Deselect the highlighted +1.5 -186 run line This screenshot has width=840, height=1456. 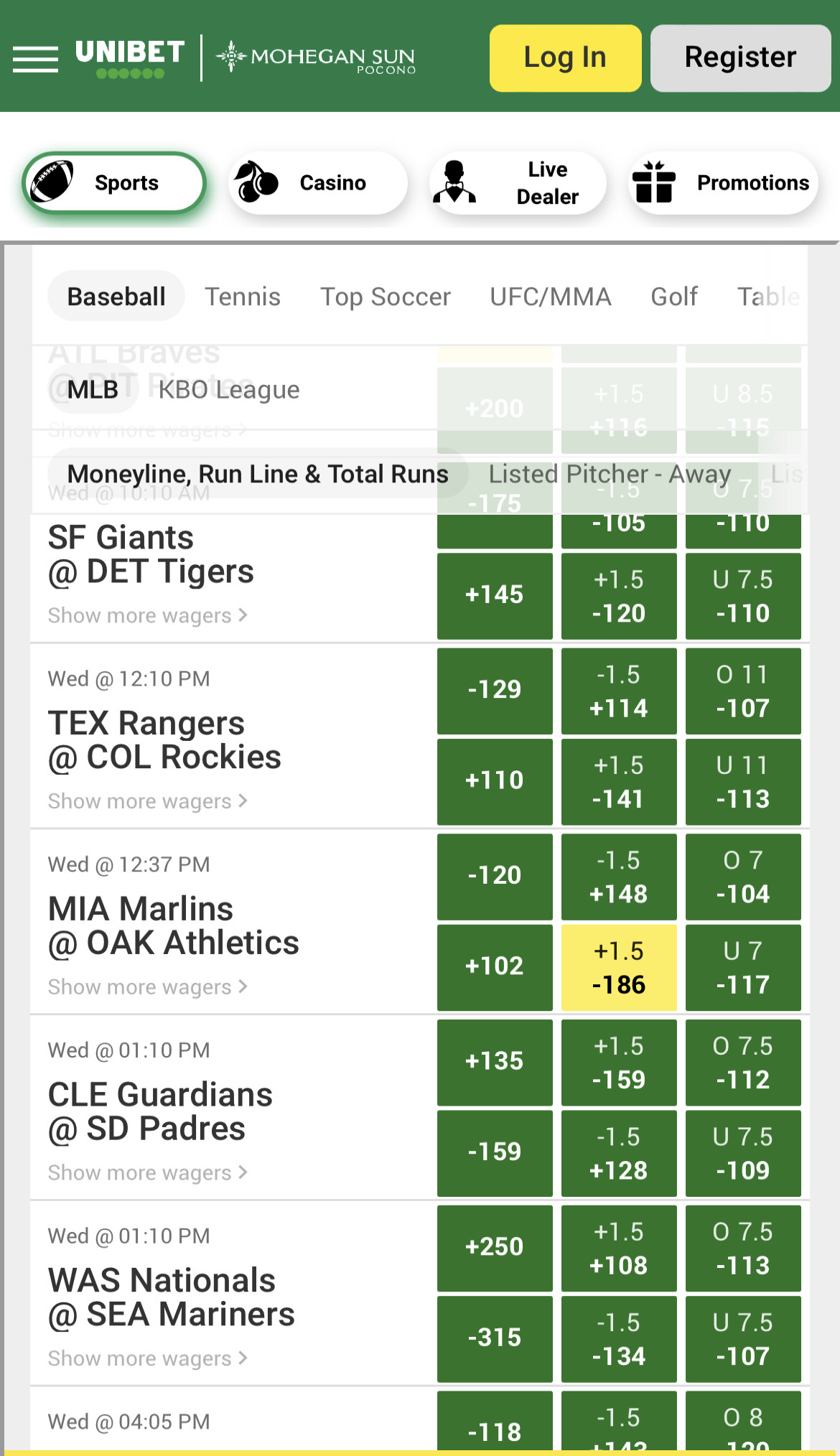coord(619,967)
